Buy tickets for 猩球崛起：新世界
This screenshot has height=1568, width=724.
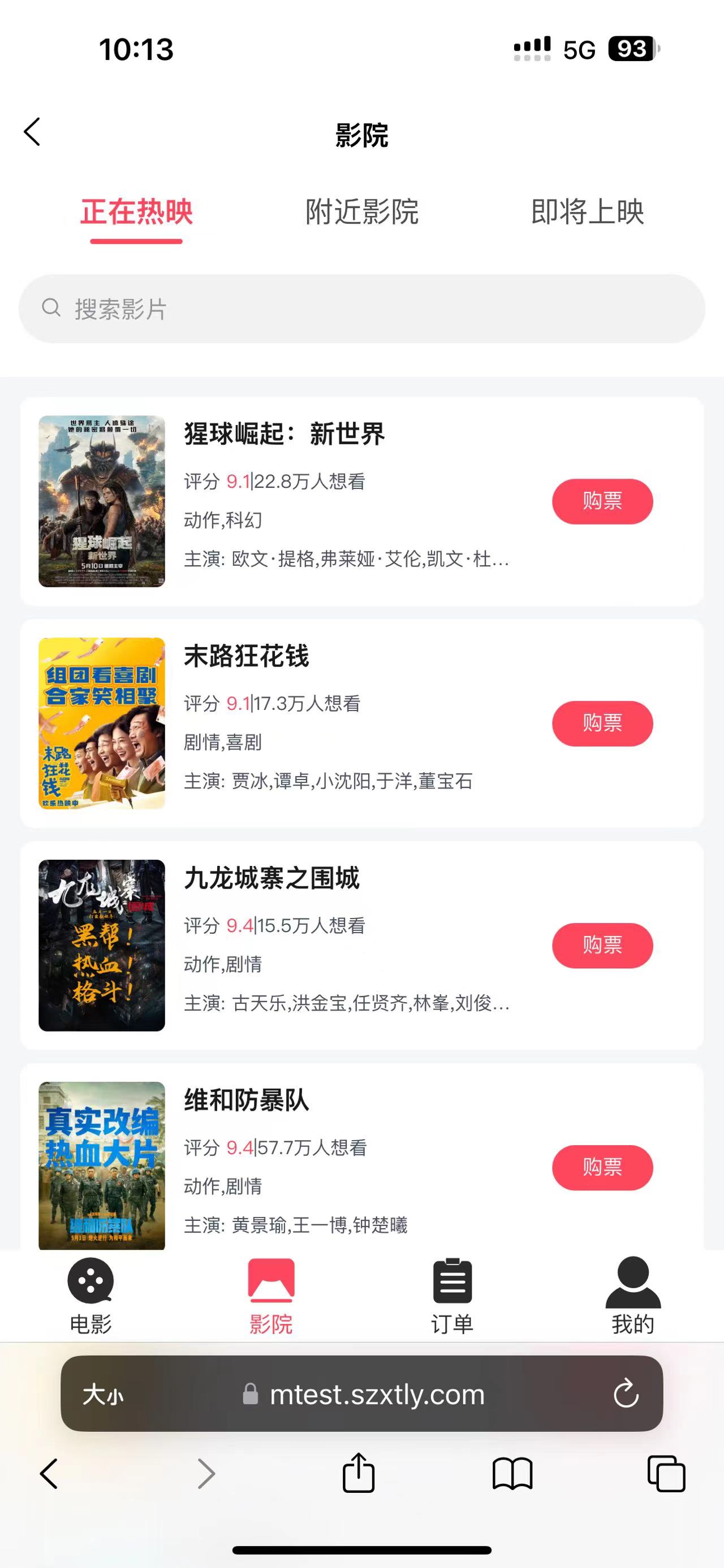(x=602, y=501)
